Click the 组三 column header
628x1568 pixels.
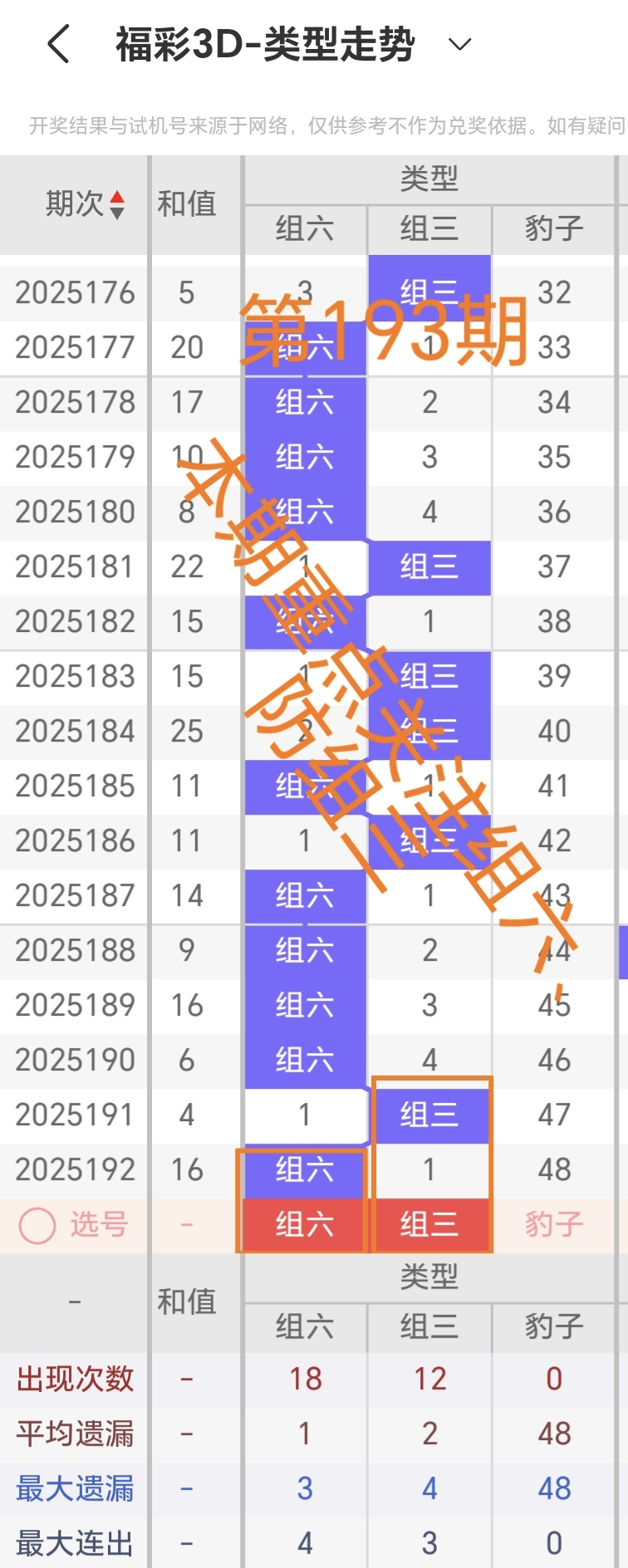click(x=429, y=229)
